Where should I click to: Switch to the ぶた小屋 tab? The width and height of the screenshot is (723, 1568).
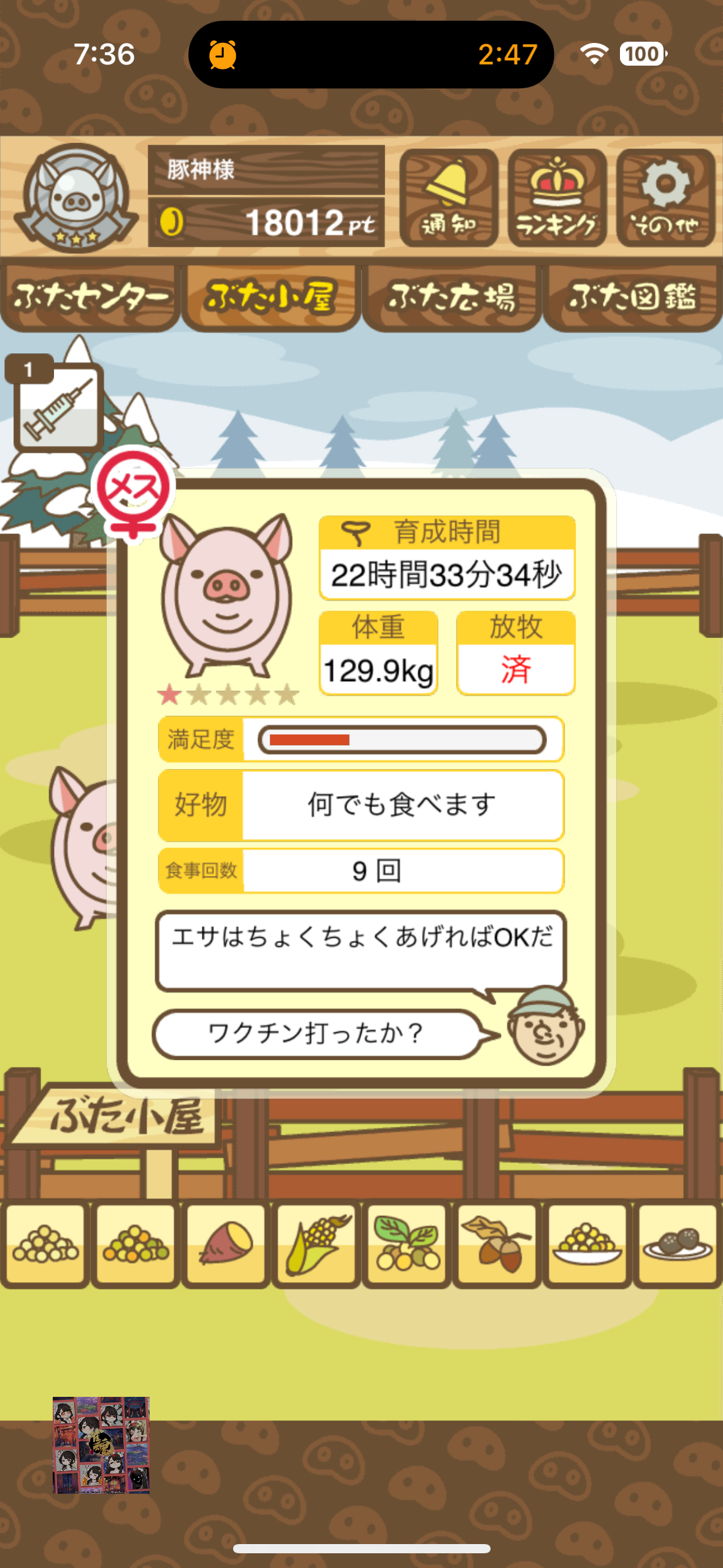point(270,298)
